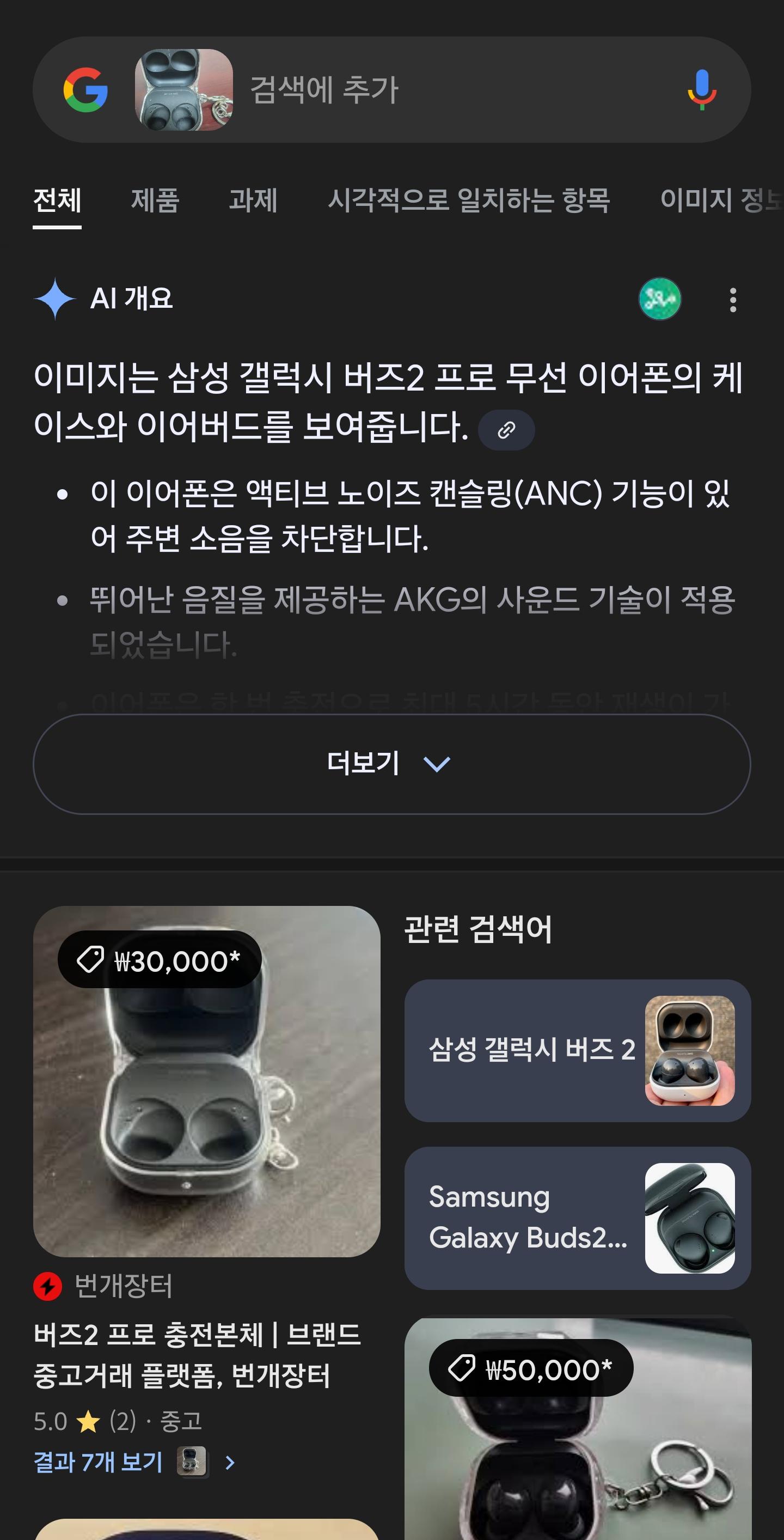The height and width of the screenshot is (1540, 784).
Task: Tap the green icon beside AI 개요
Action: click(x=660, y=299)
